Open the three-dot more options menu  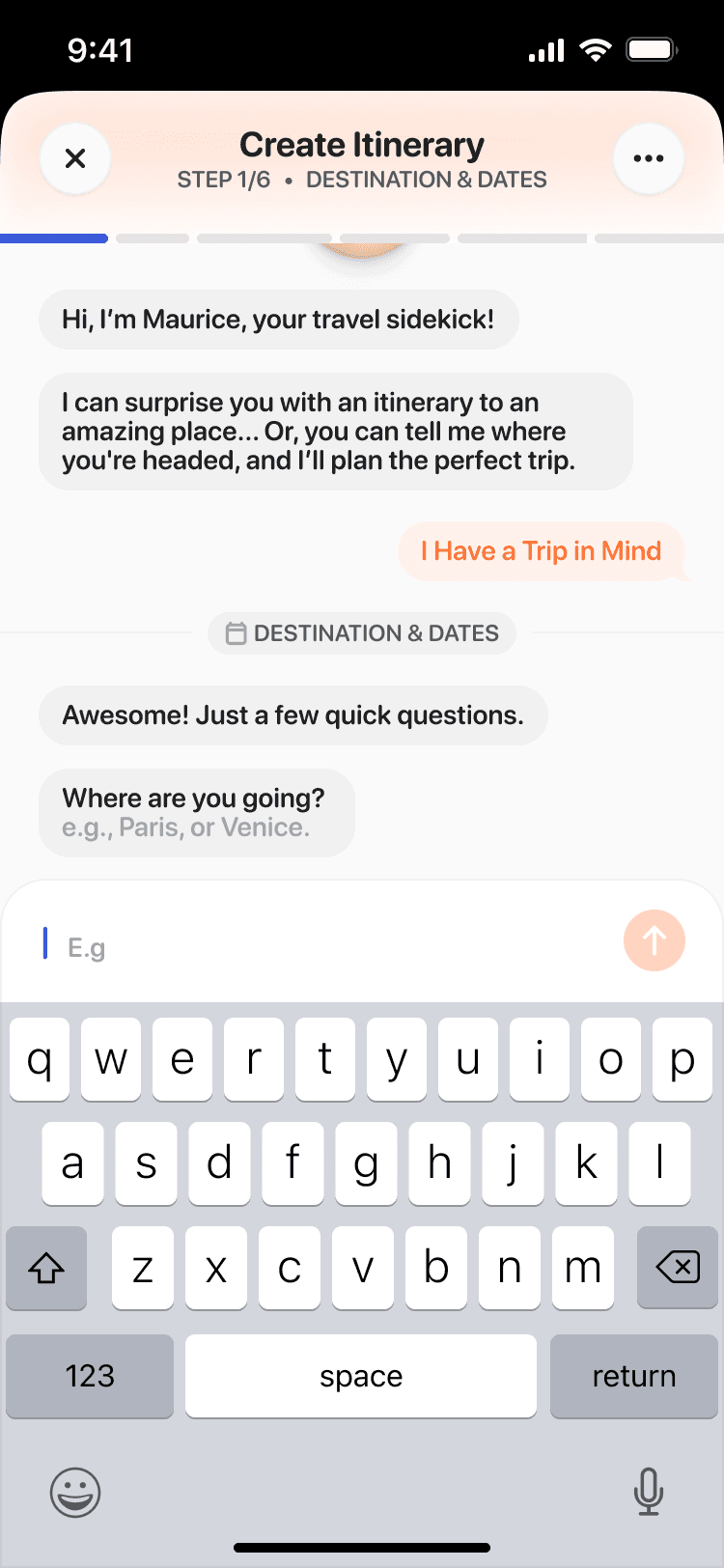[x=648, y=158]
